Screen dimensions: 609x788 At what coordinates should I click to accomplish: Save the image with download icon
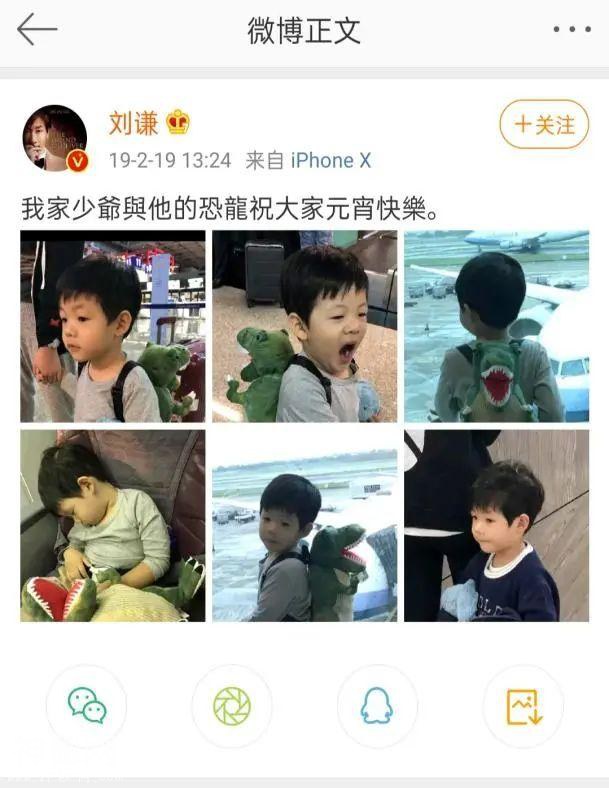[523, 705]
